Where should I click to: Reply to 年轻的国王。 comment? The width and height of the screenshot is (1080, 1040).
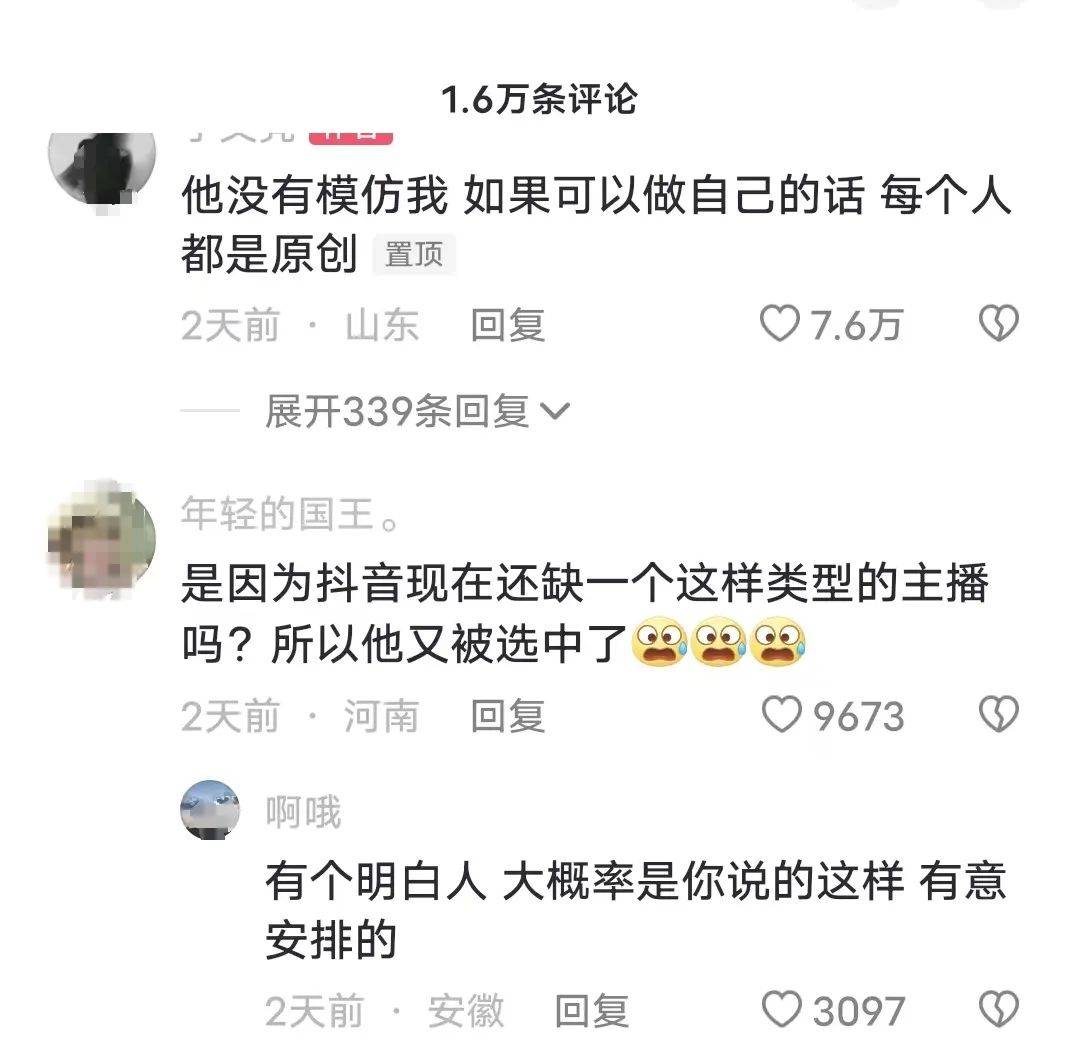point(508,716)
